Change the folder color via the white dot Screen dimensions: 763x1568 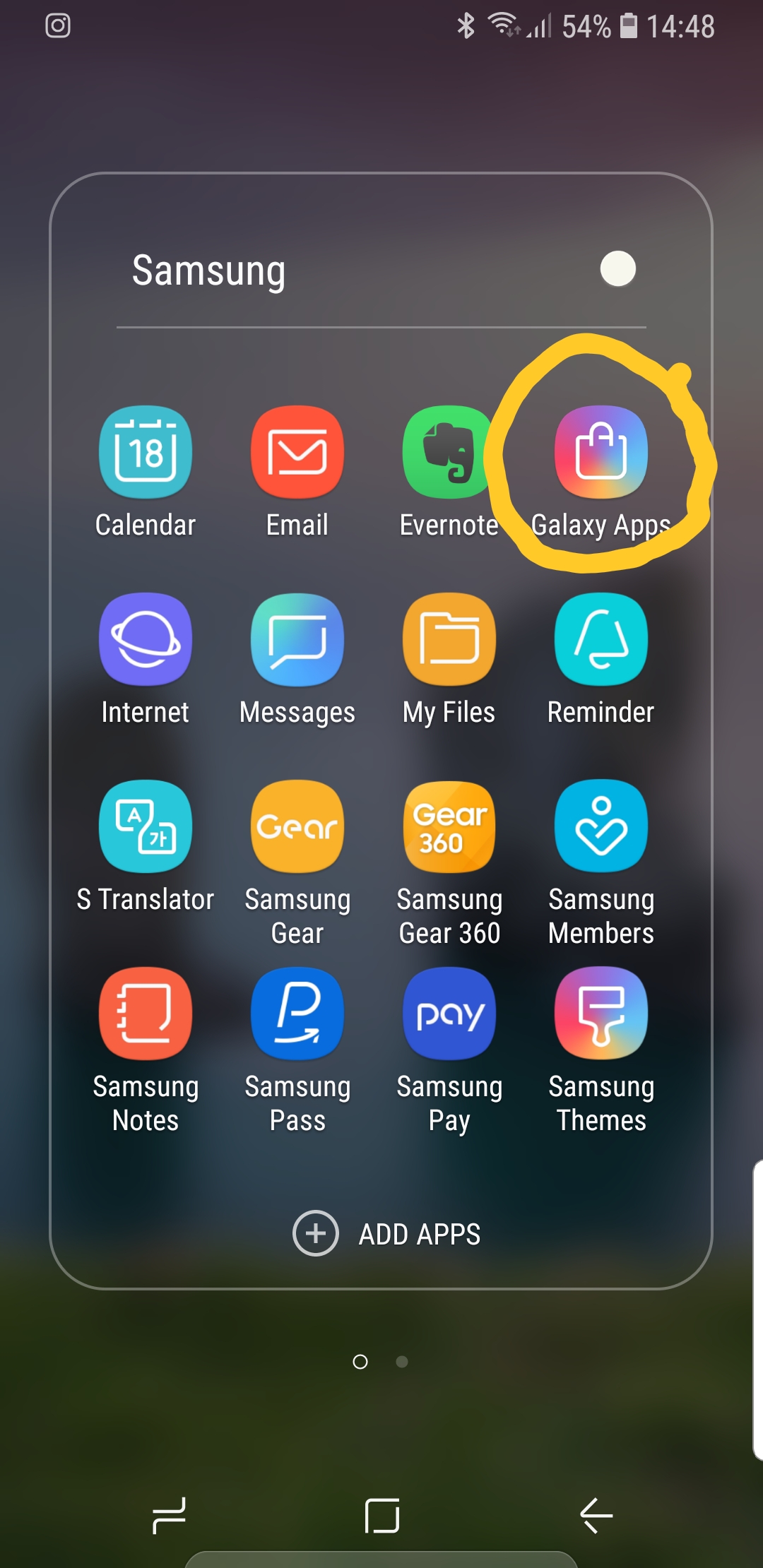618,269
